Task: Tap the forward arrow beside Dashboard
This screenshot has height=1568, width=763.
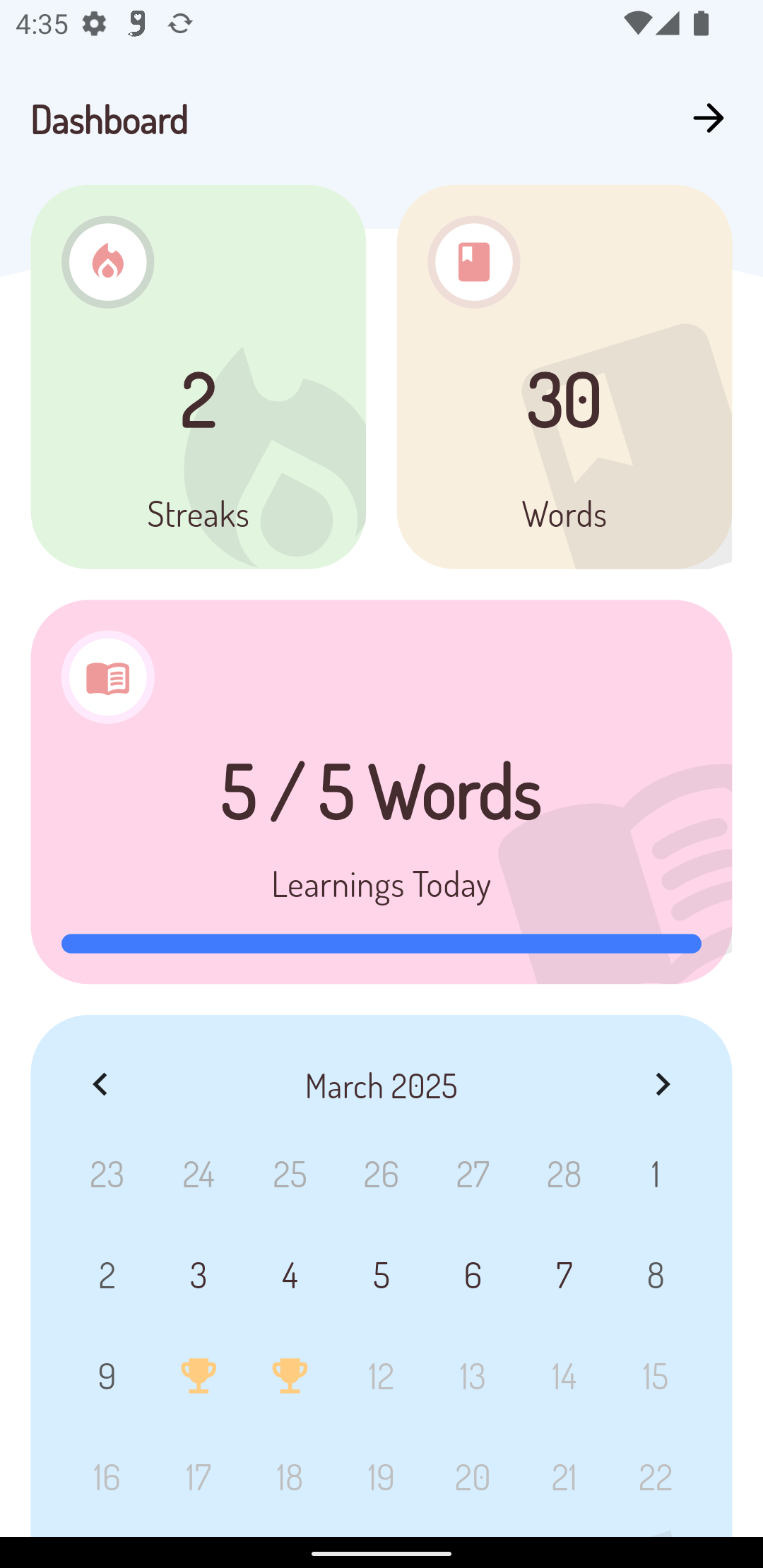Action: pos(708,118)
